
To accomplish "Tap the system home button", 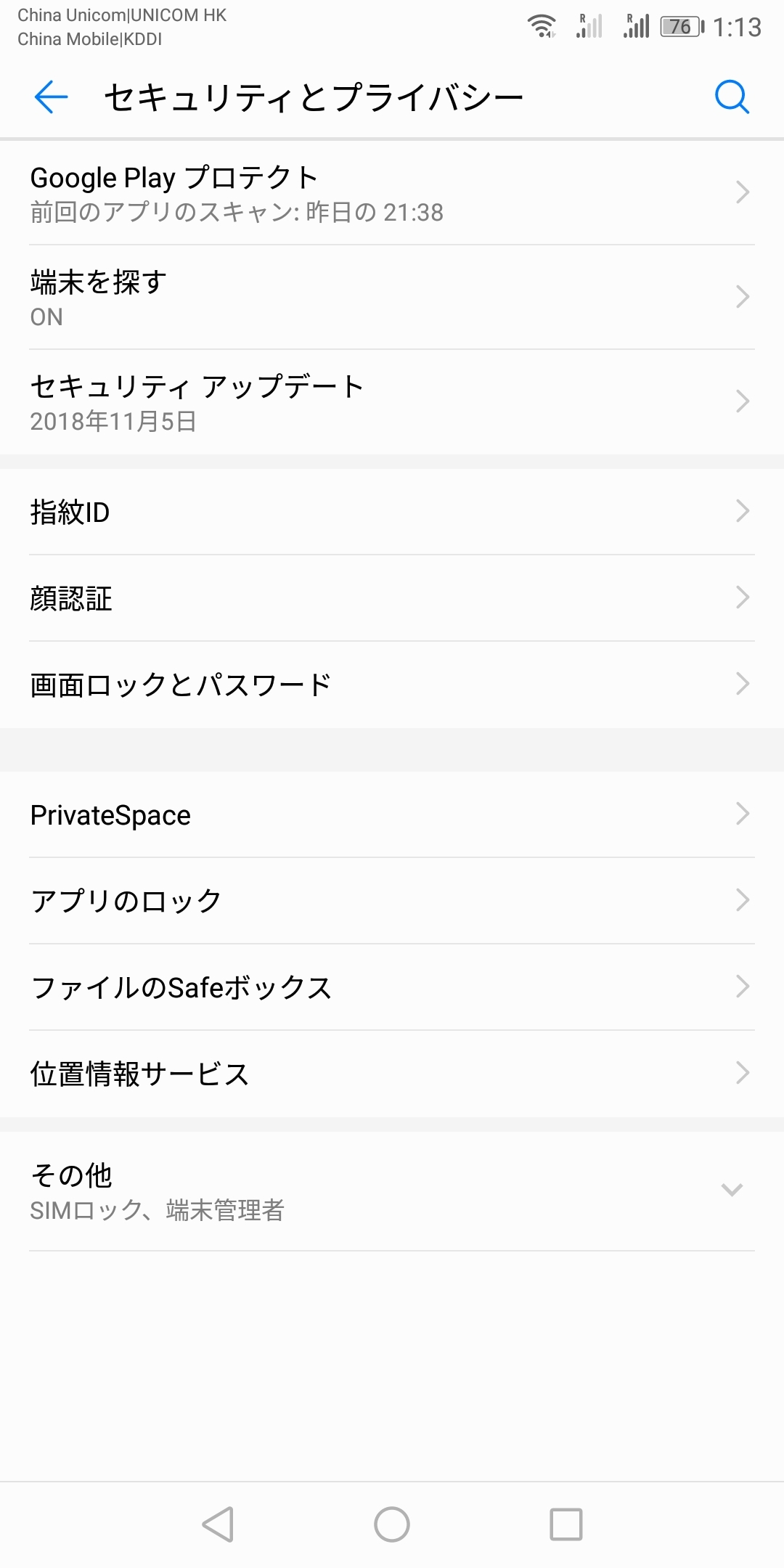I will [392, 1524].
